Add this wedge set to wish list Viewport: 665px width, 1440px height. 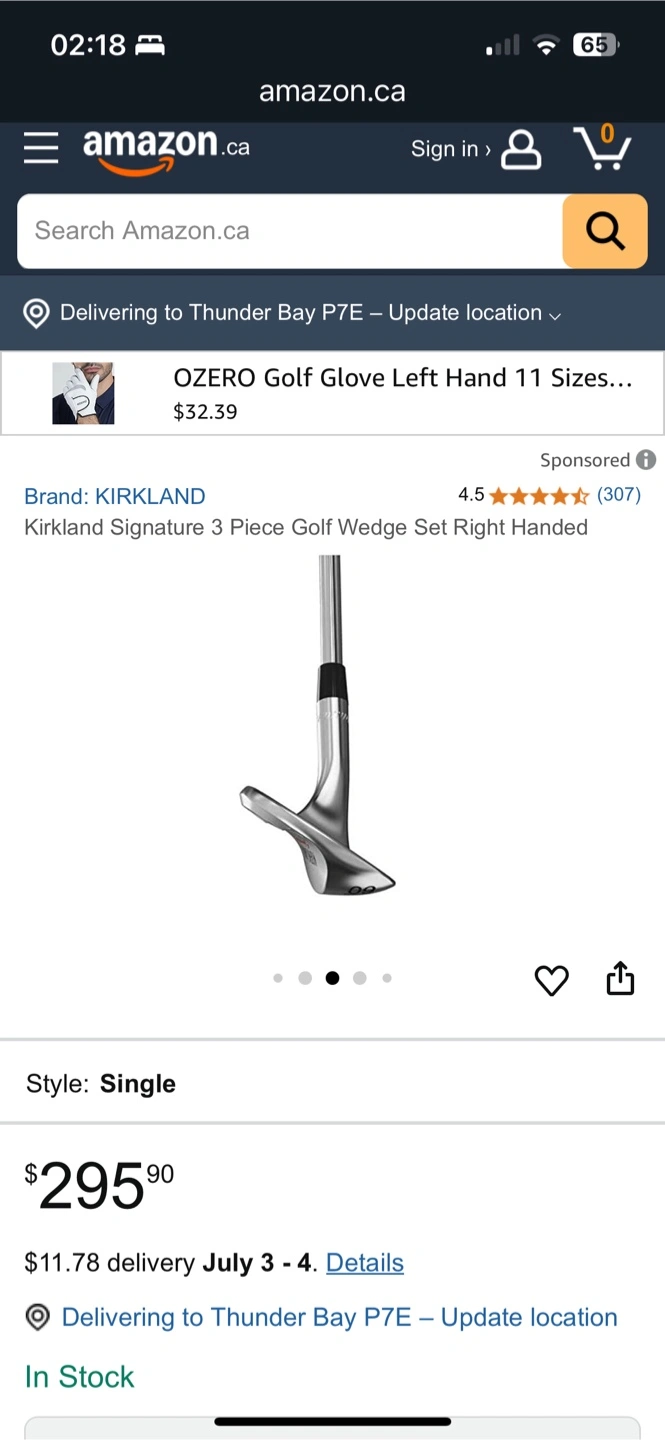click(551, 980)
